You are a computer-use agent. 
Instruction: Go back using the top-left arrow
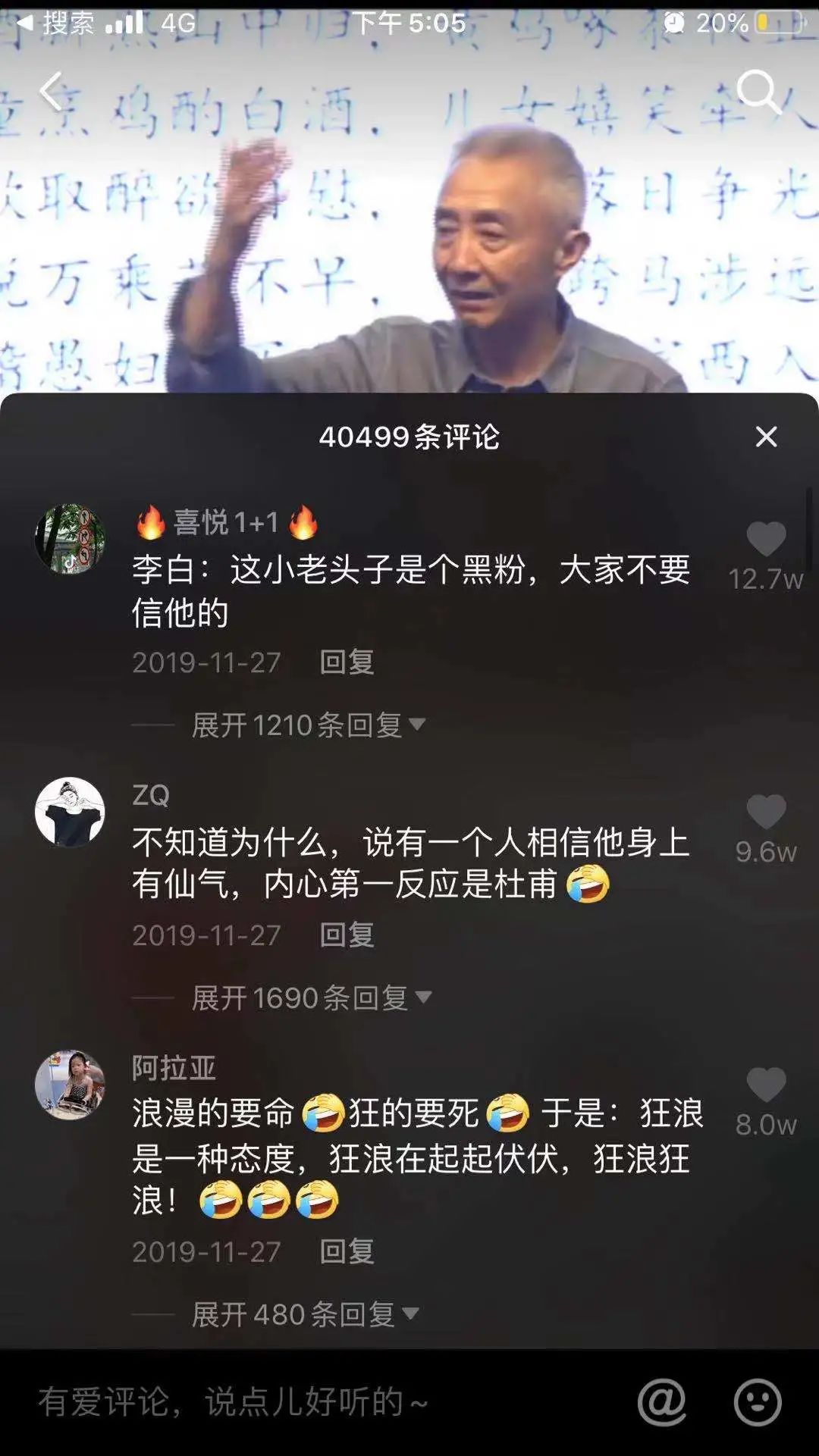[51, 92]
